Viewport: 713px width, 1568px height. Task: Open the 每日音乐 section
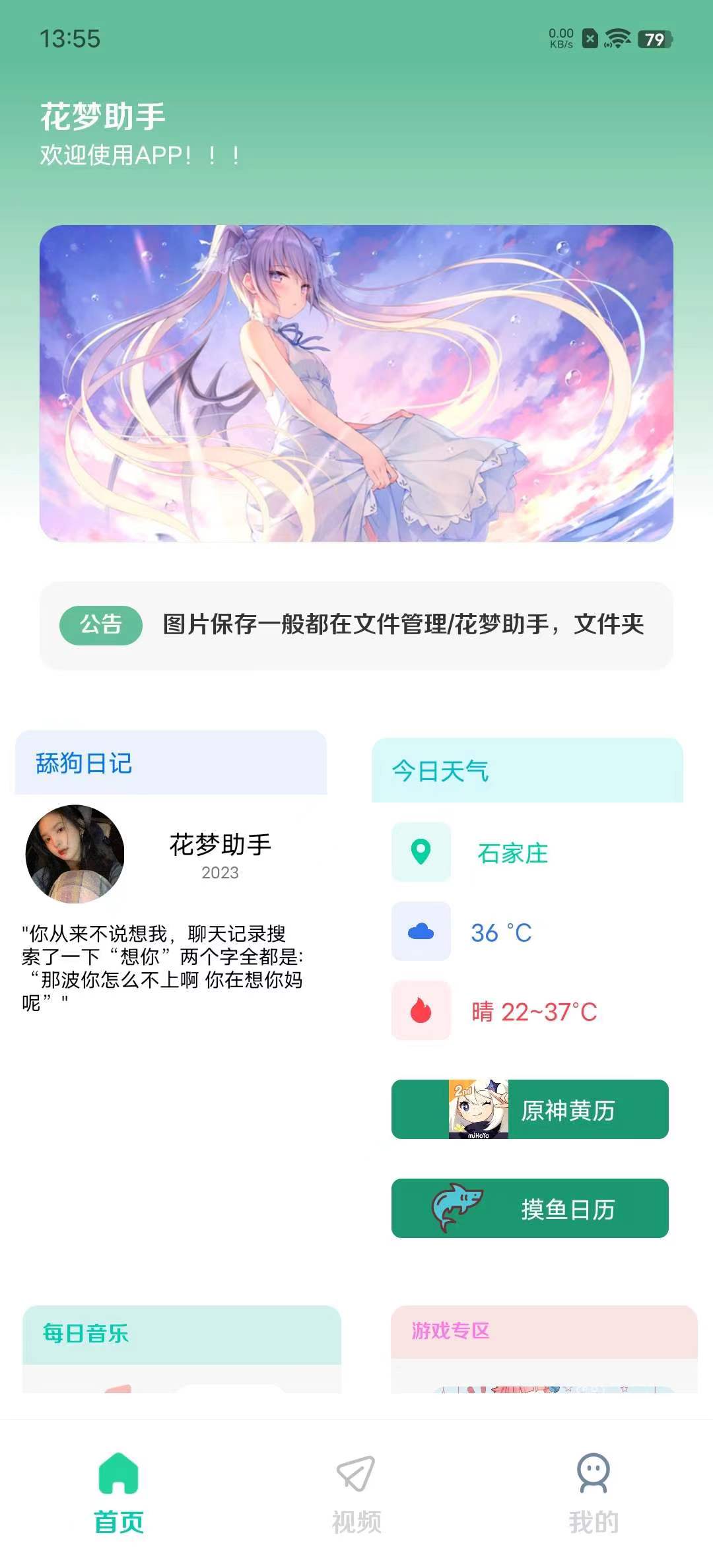tap(182, 1334)
